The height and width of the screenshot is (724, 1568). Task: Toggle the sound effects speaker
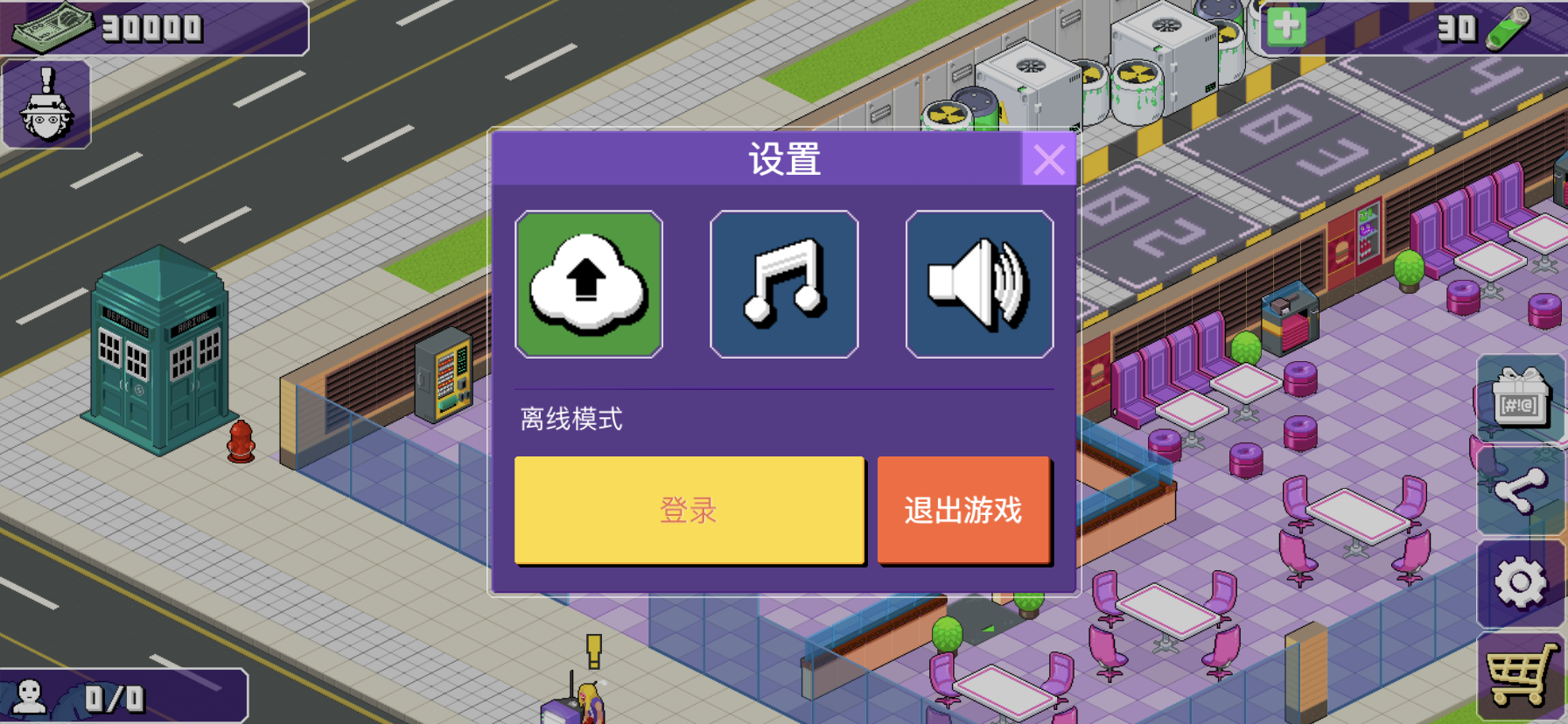coord(979,284)
